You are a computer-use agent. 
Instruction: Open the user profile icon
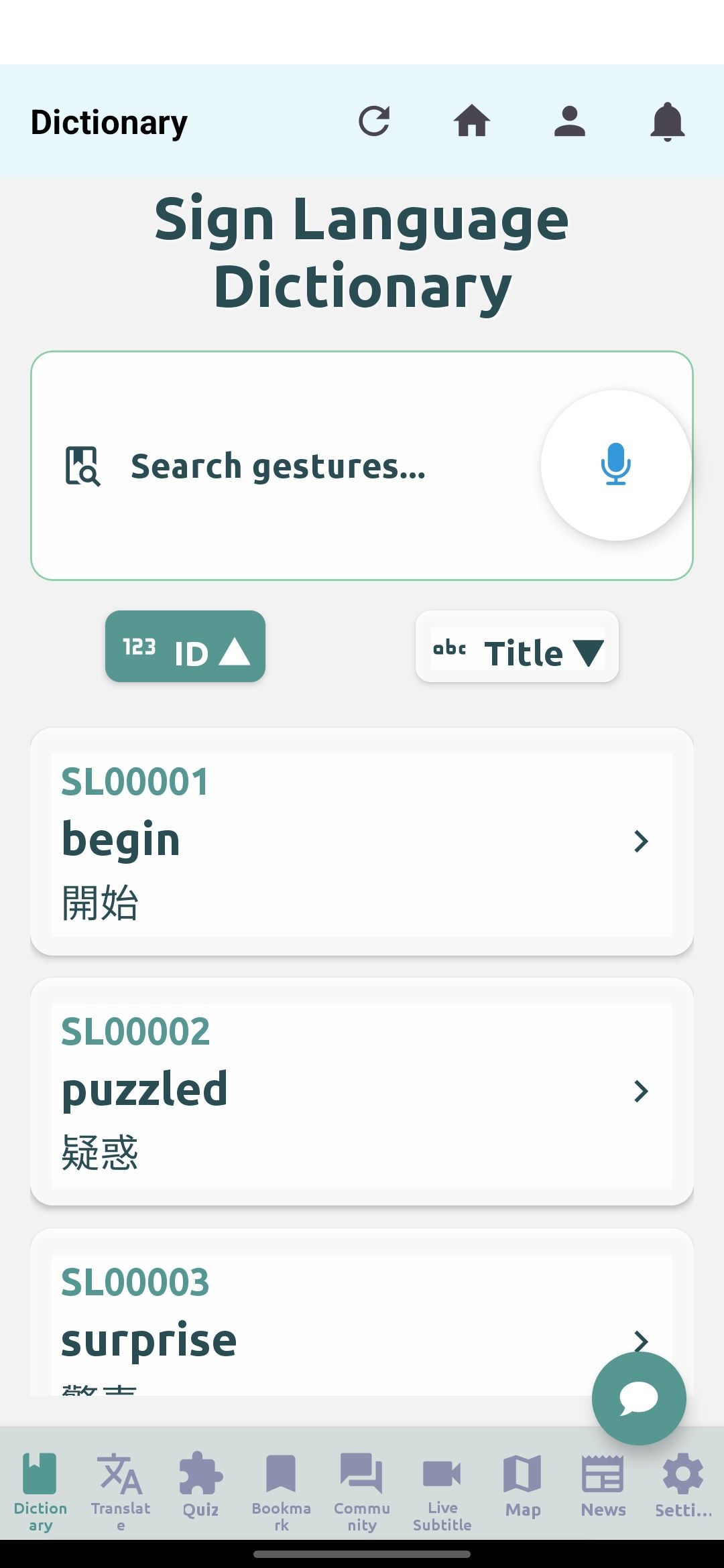570,121
